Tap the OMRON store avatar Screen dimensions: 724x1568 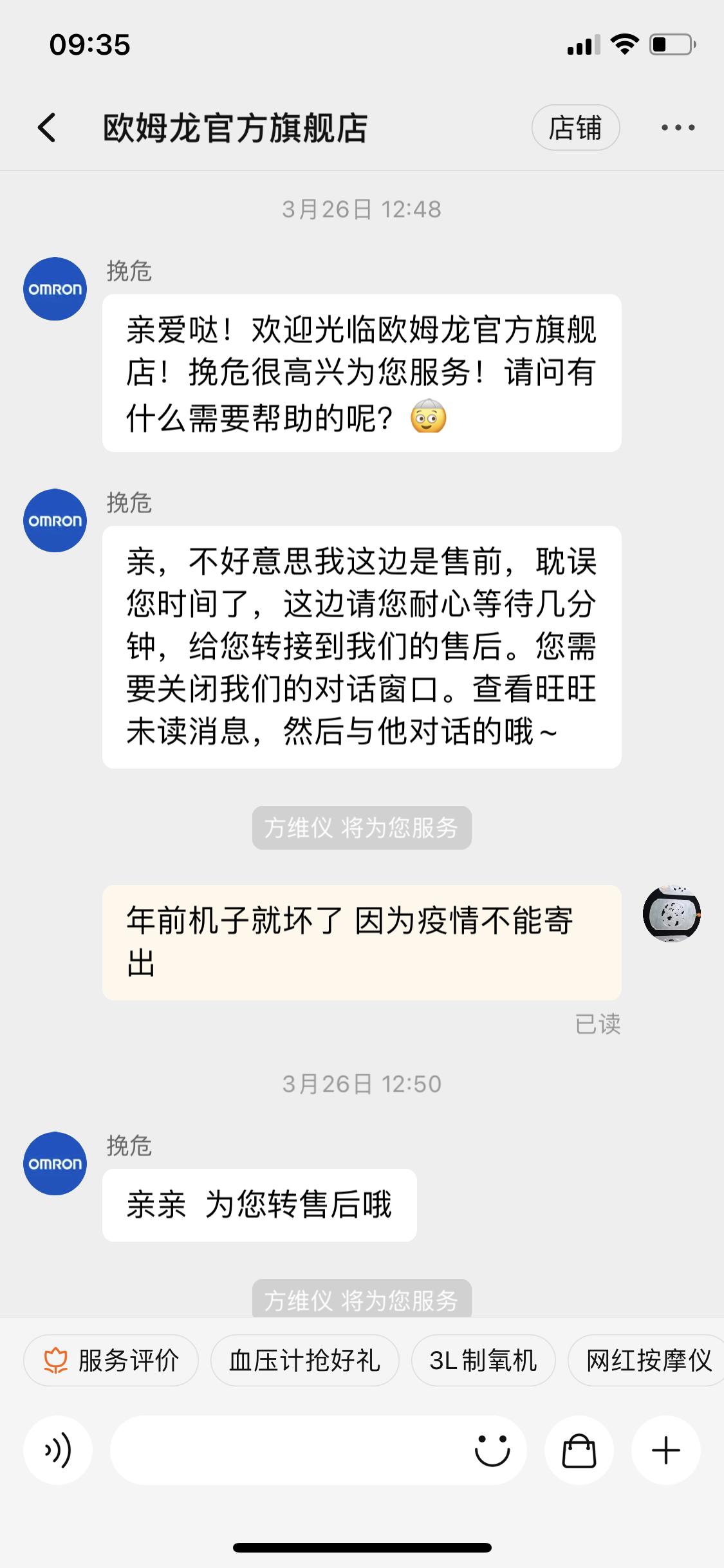click(55, 288)
